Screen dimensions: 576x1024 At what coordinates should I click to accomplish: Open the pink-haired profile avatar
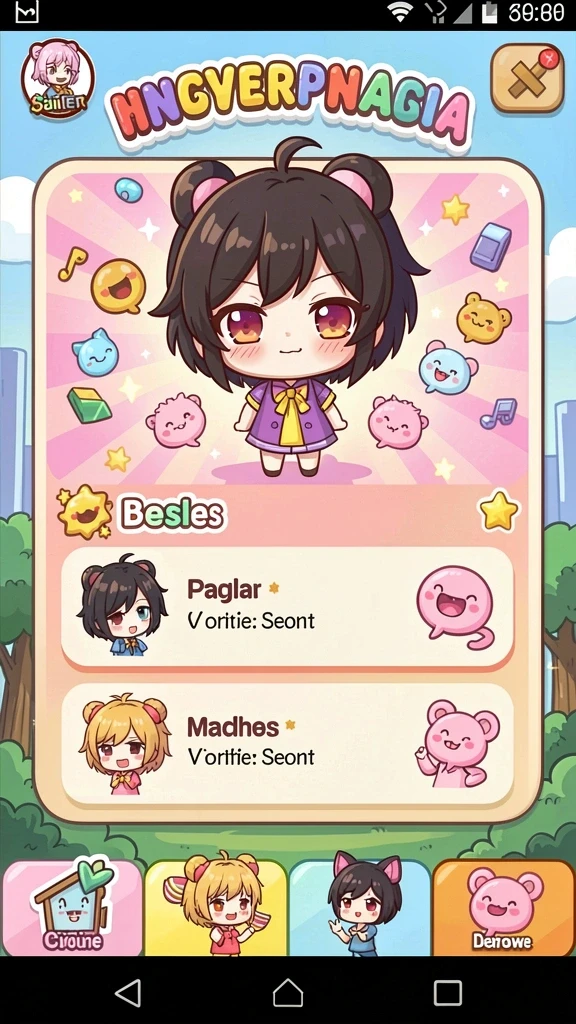pyautogui.click(x=57, y=78)
